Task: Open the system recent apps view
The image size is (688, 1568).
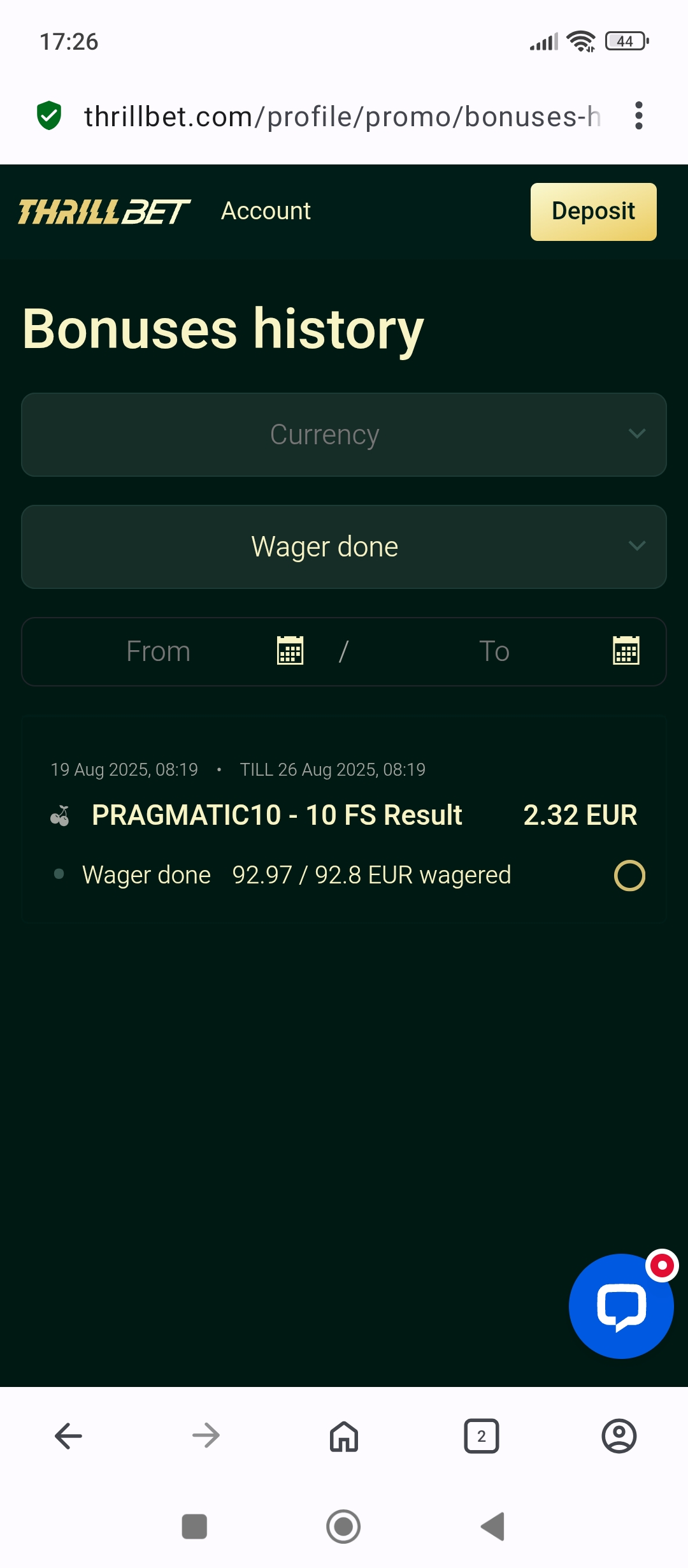Action: [x=194, y=1527]
